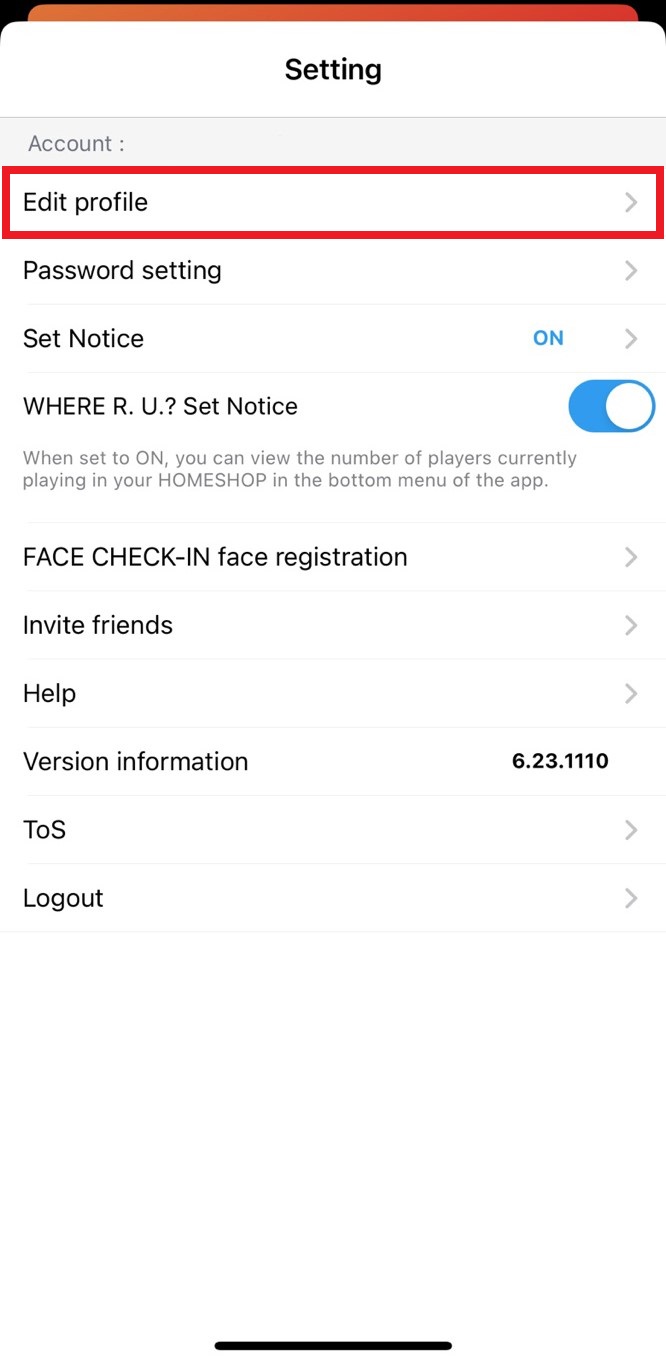The width and height of the screenshot is (666, 1364).
Task: Tap Logout
Action: click(x=333, y=898)
